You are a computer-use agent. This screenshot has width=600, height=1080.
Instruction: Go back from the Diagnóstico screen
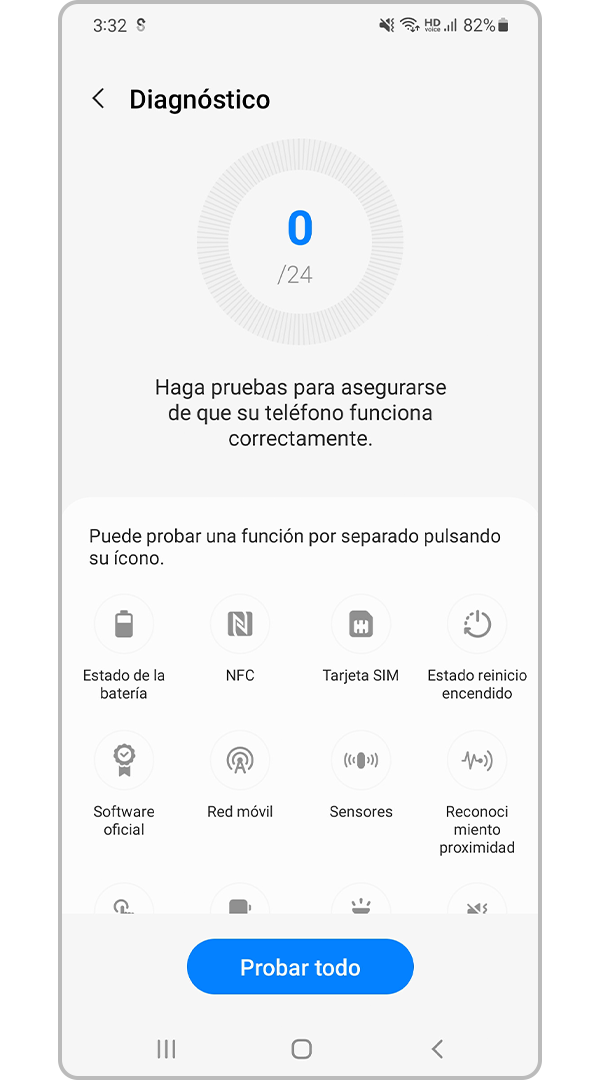[98, 99]
